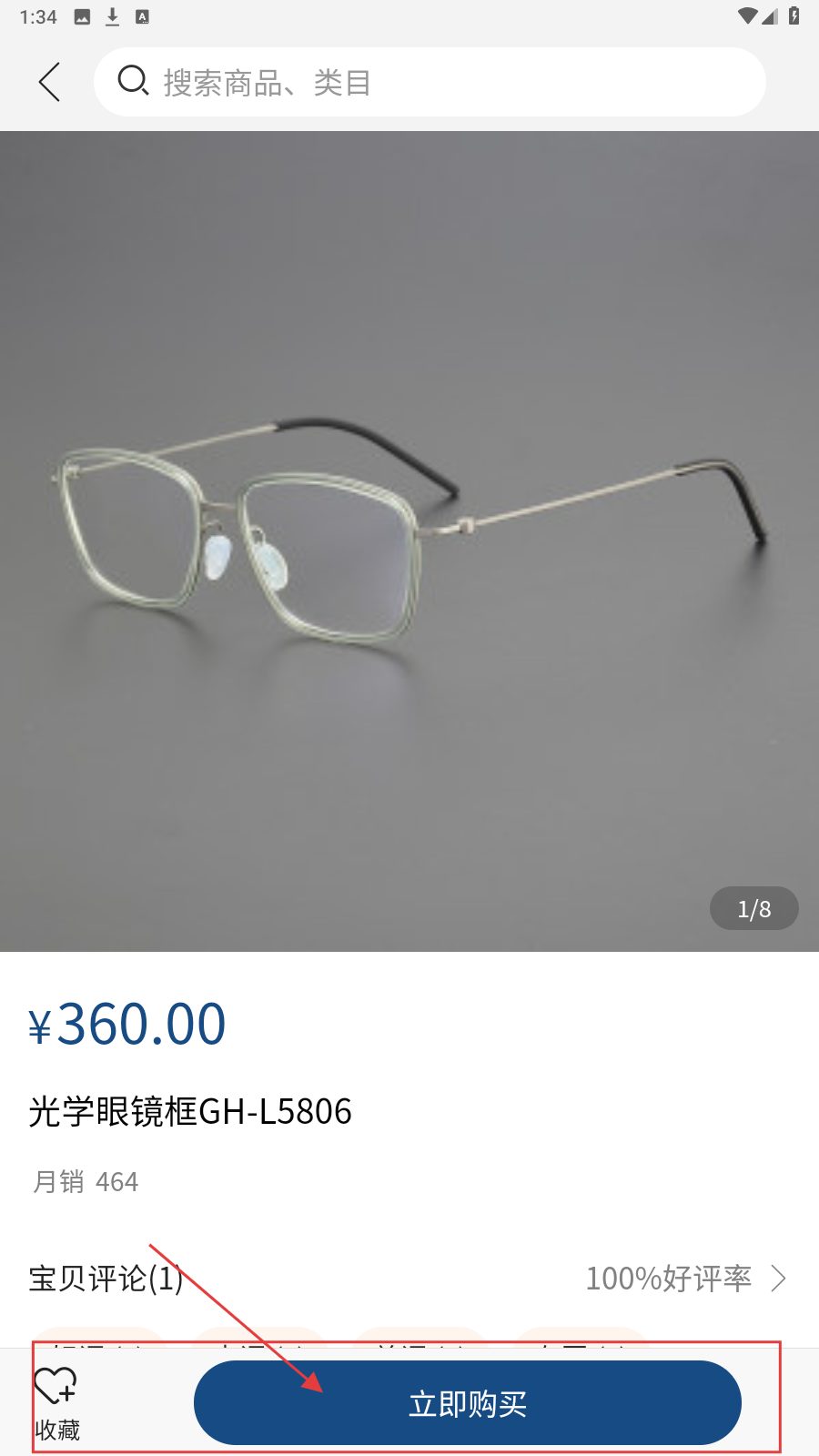Add the glasses to favorites with 收藏

pyautogui.click(x=56, y=1401)
